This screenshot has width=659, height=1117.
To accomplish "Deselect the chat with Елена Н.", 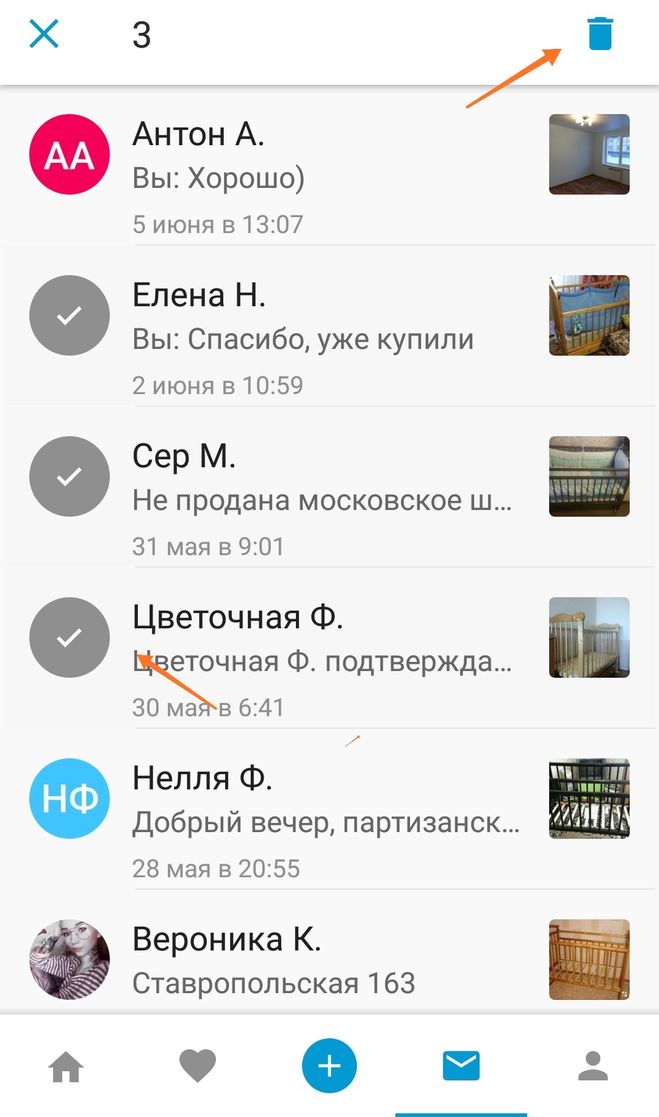I will (69, 316).
